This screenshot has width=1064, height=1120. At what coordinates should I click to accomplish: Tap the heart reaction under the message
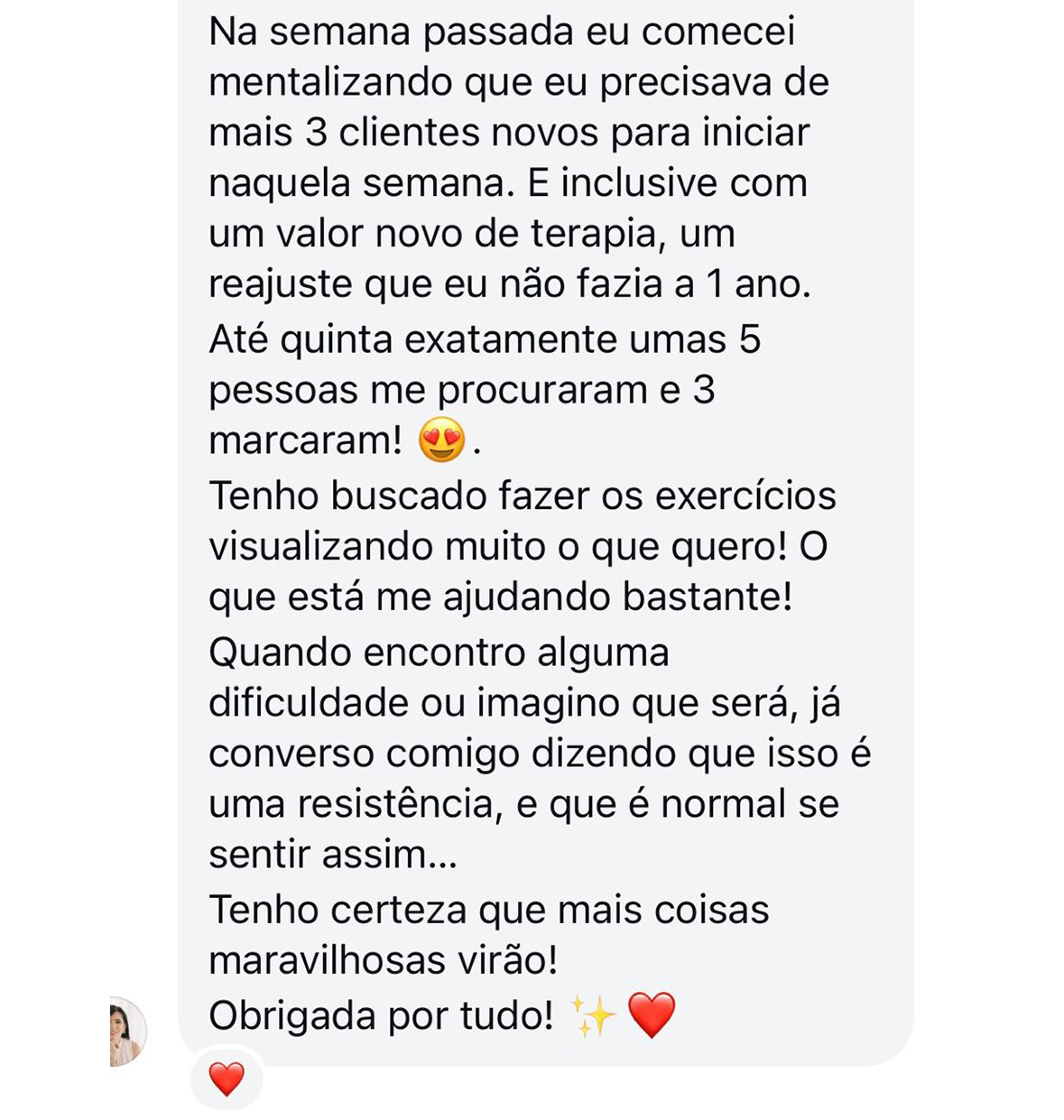click(227, 1078)
